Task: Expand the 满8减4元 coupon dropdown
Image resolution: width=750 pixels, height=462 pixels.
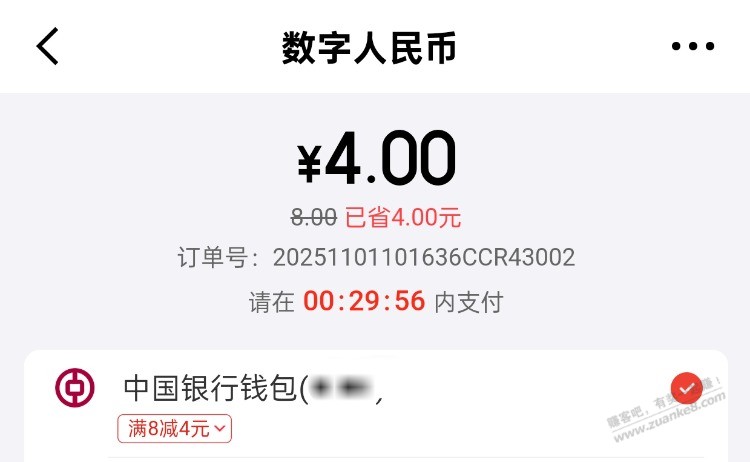Action: (175, 429)
